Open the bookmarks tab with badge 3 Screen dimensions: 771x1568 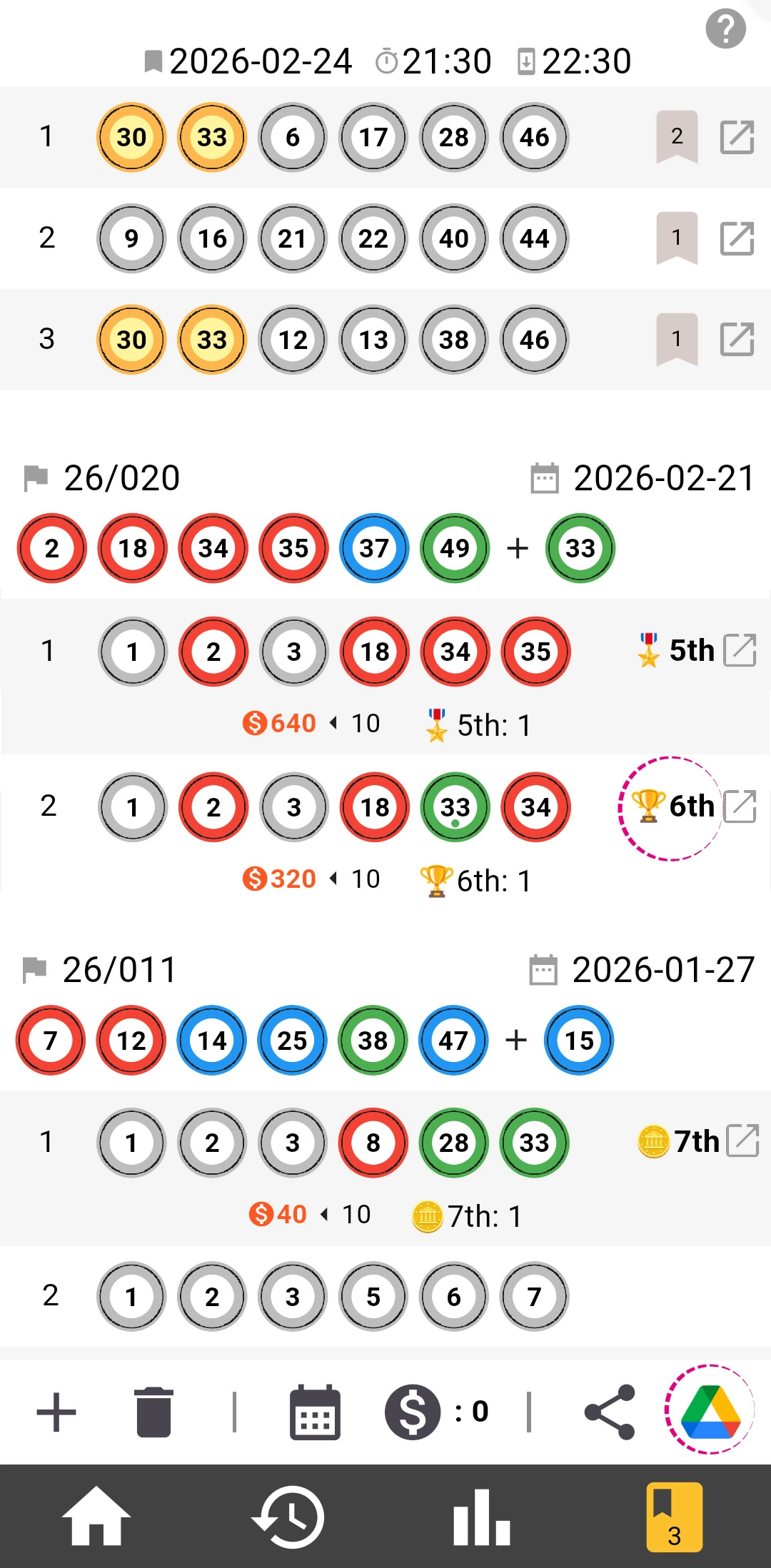pyautogui.click(x=674, y=1517)
